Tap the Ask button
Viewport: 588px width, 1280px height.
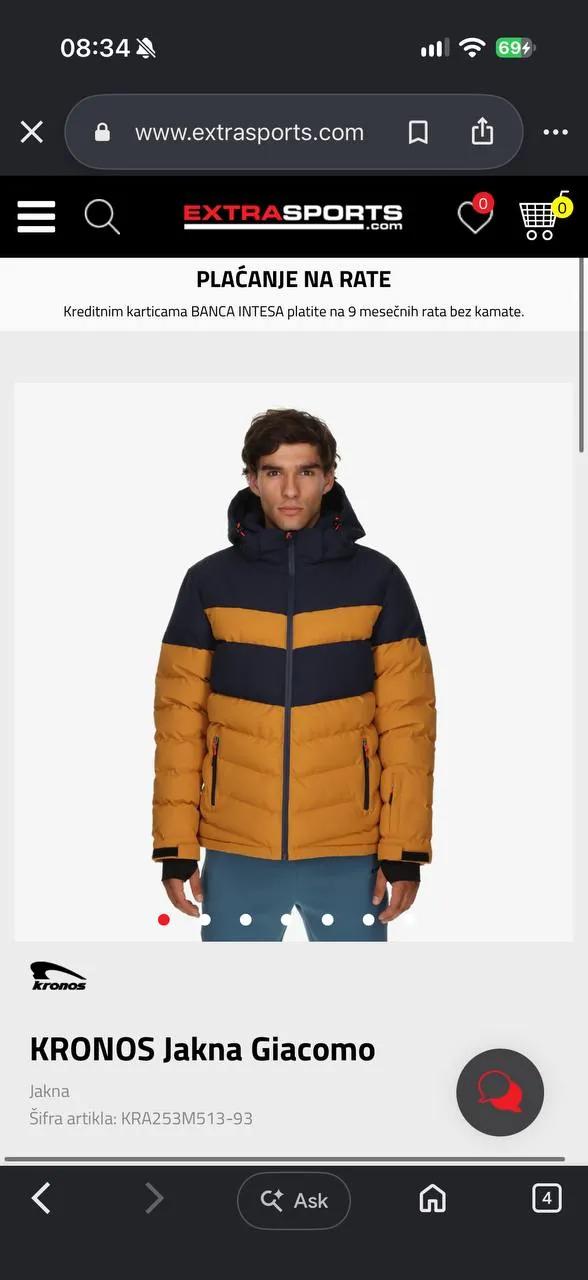[294, 1200]
